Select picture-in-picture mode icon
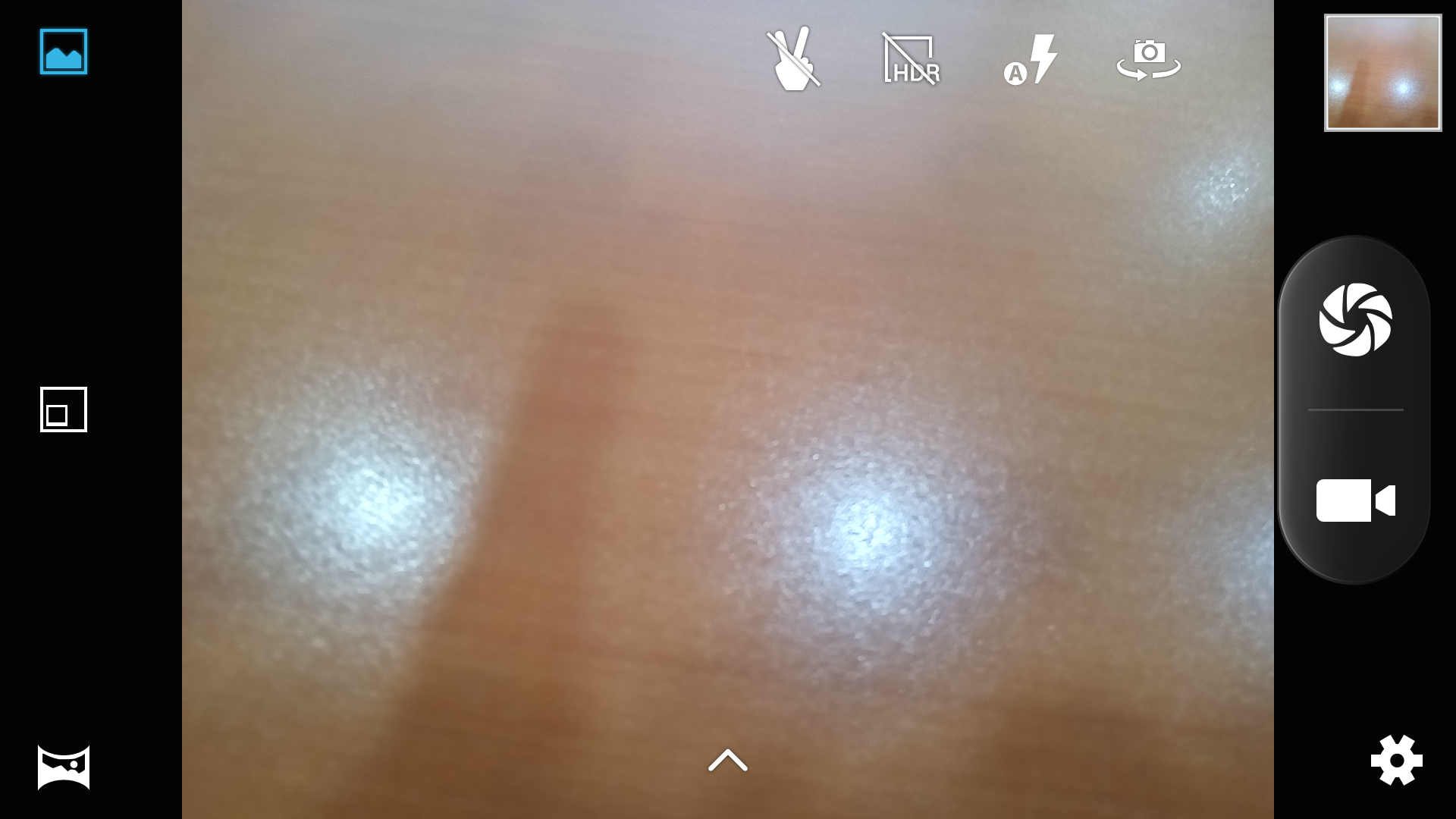Screen dimensions: 1456x819 point(64,409)
